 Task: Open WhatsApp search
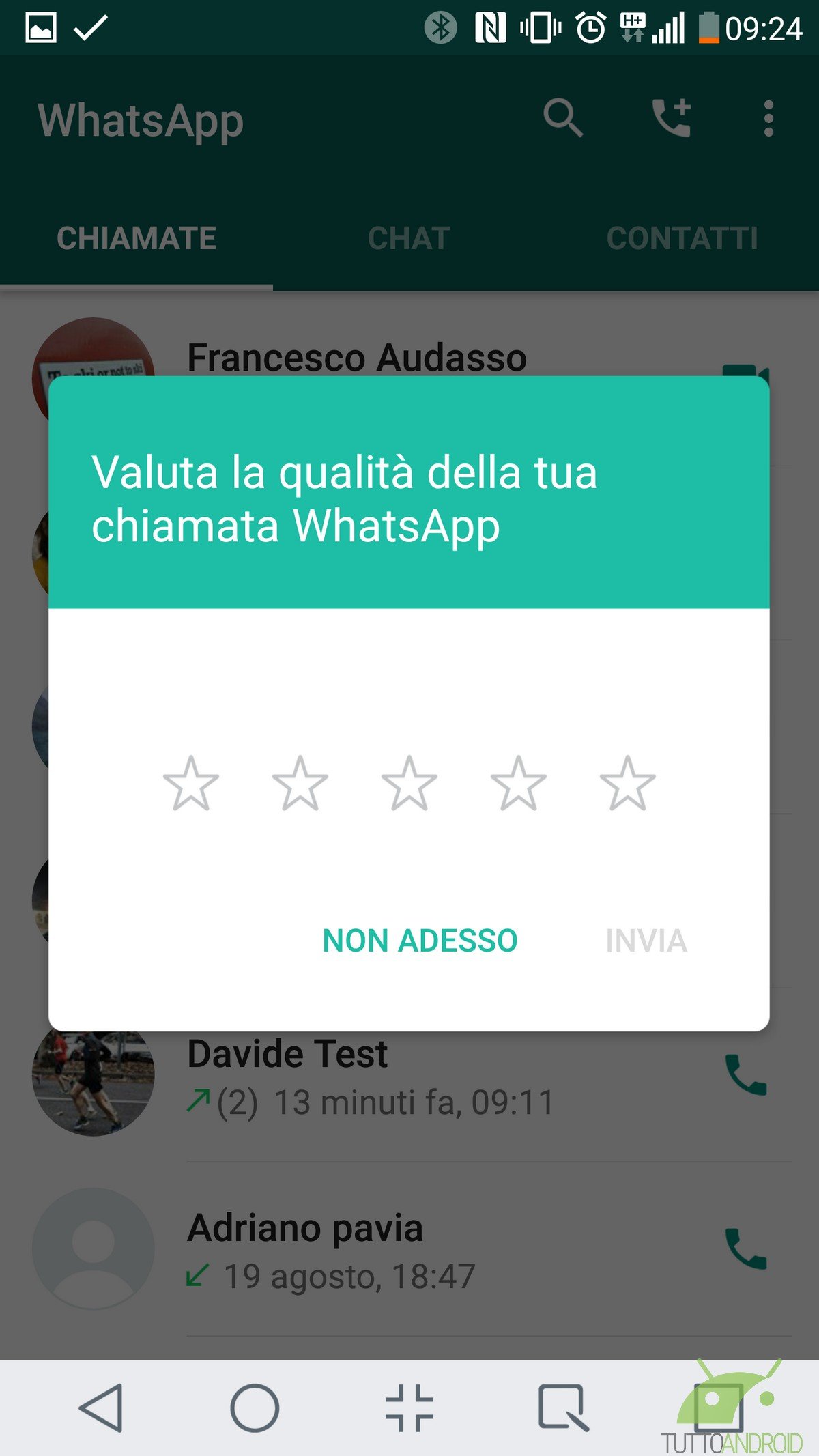562,119
